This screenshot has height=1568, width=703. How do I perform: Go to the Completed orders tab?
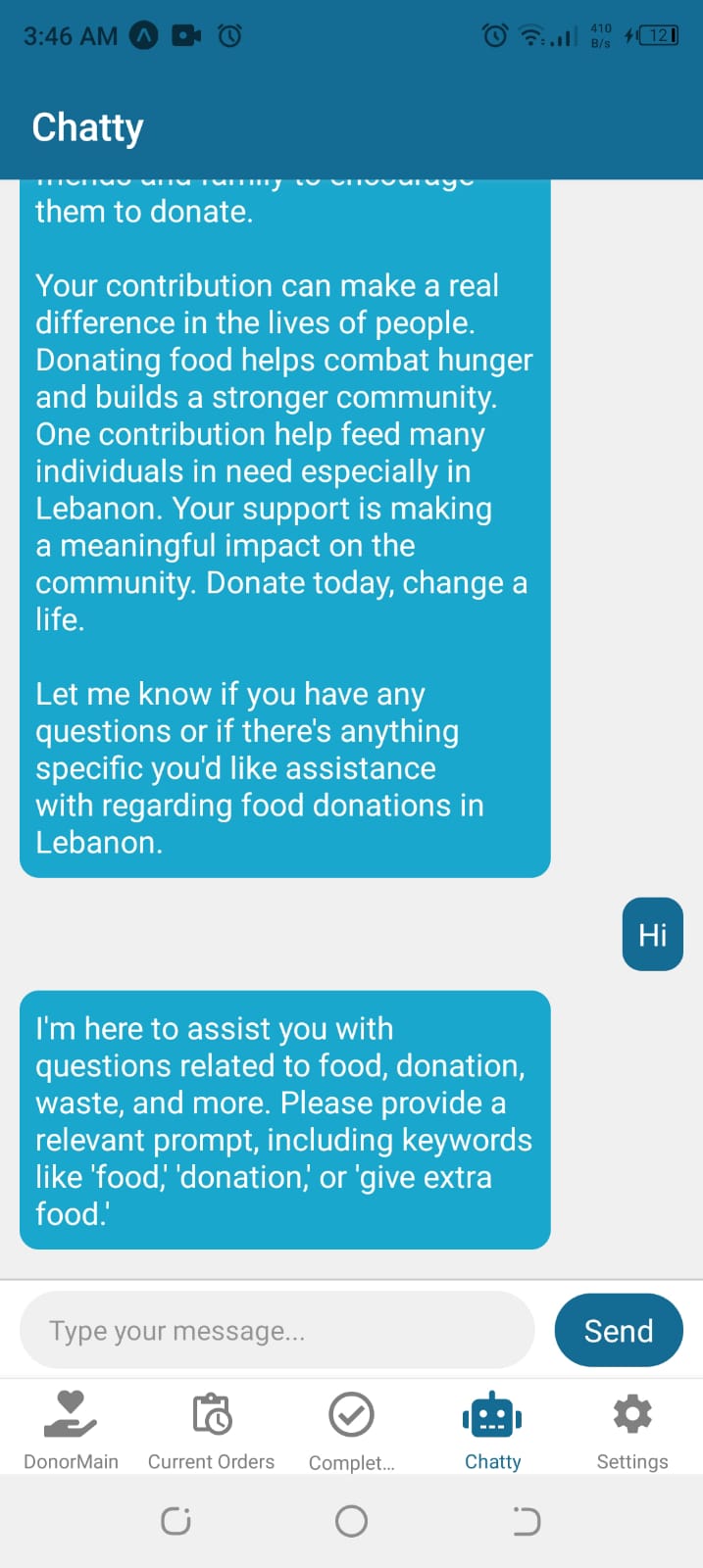pyautogui.click(x=351, y=1430)
